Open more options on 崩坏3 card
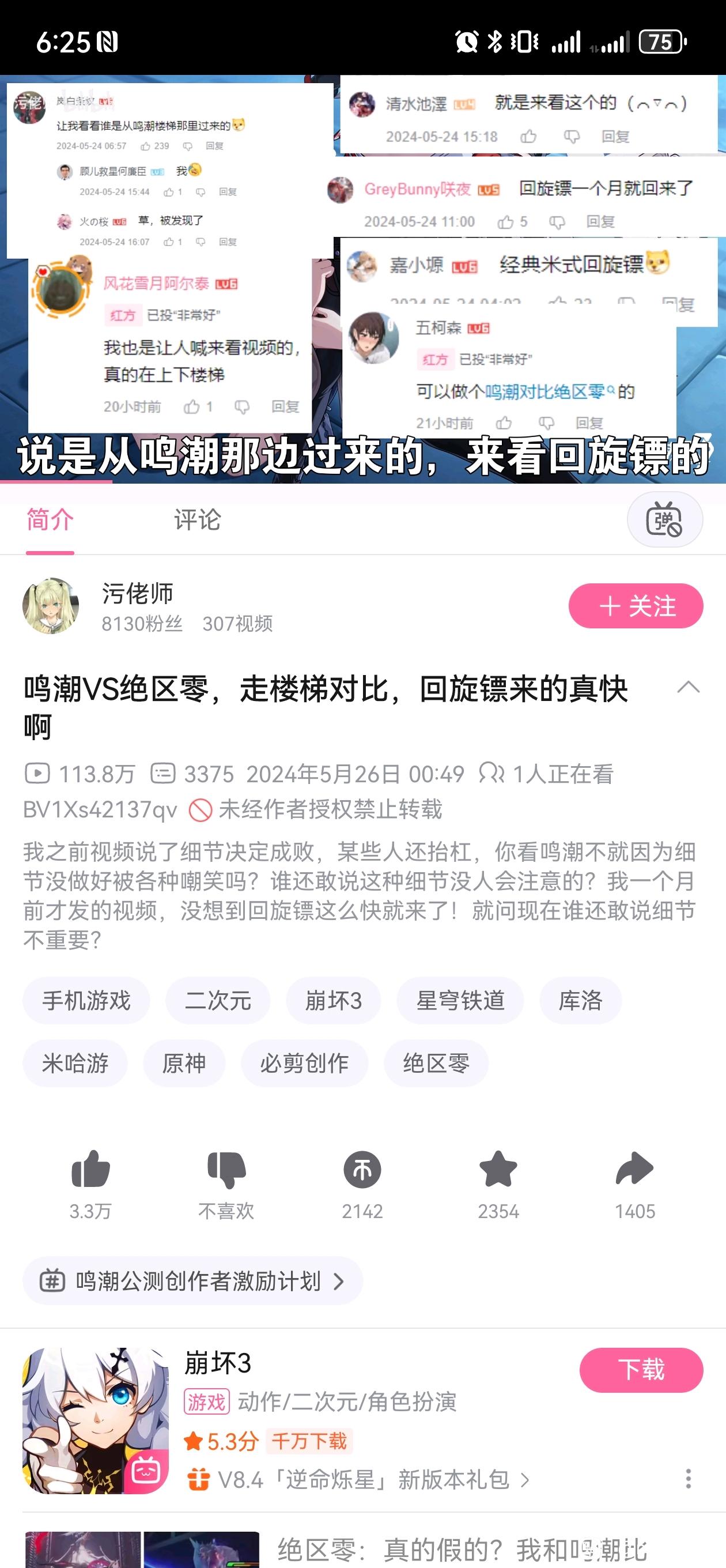Viewport: 726px width, 1568px height. click(689, 1479)
